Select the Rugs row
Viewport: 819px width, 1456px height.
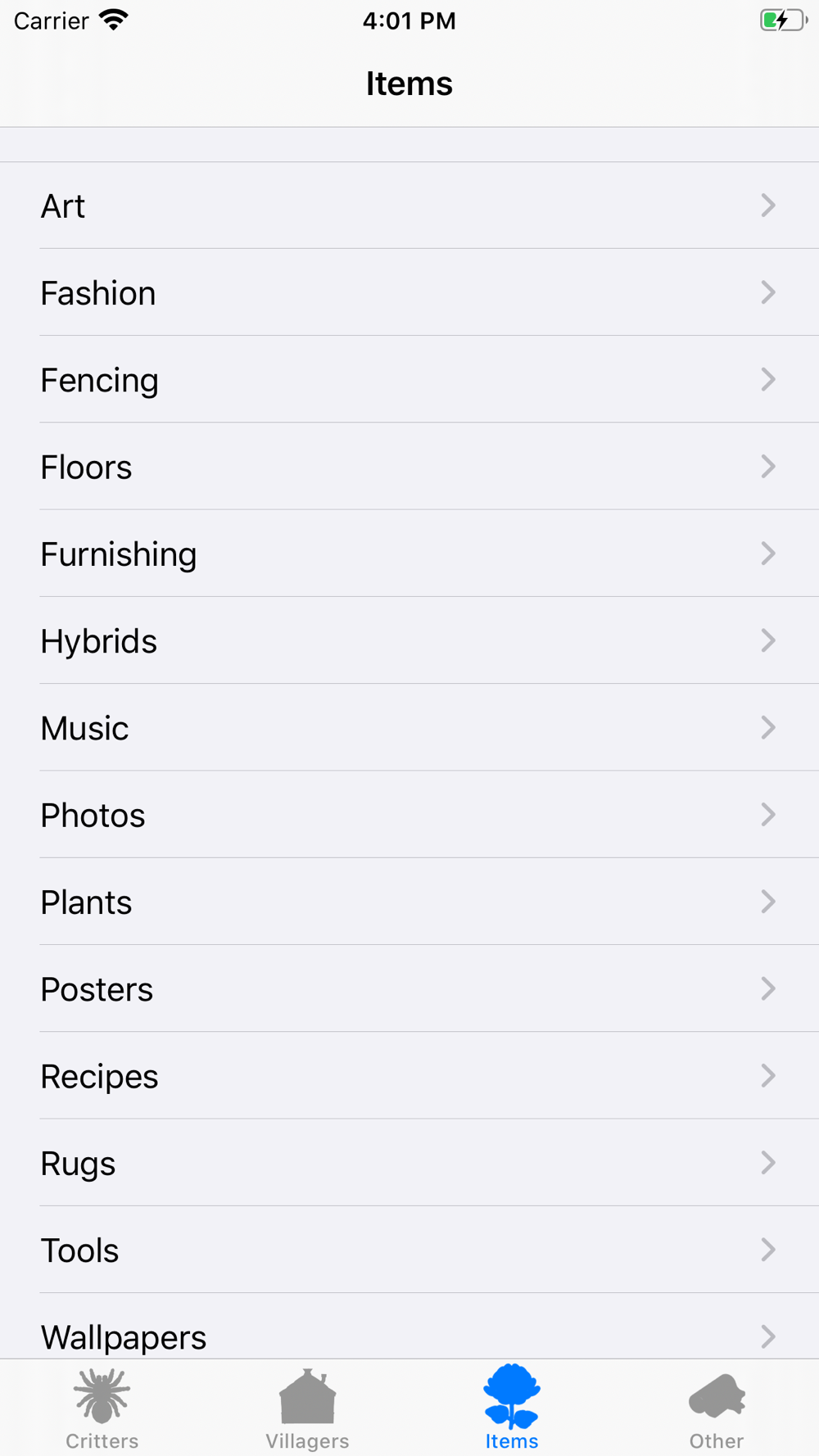pyautogui.click(x=409, y=1163)
